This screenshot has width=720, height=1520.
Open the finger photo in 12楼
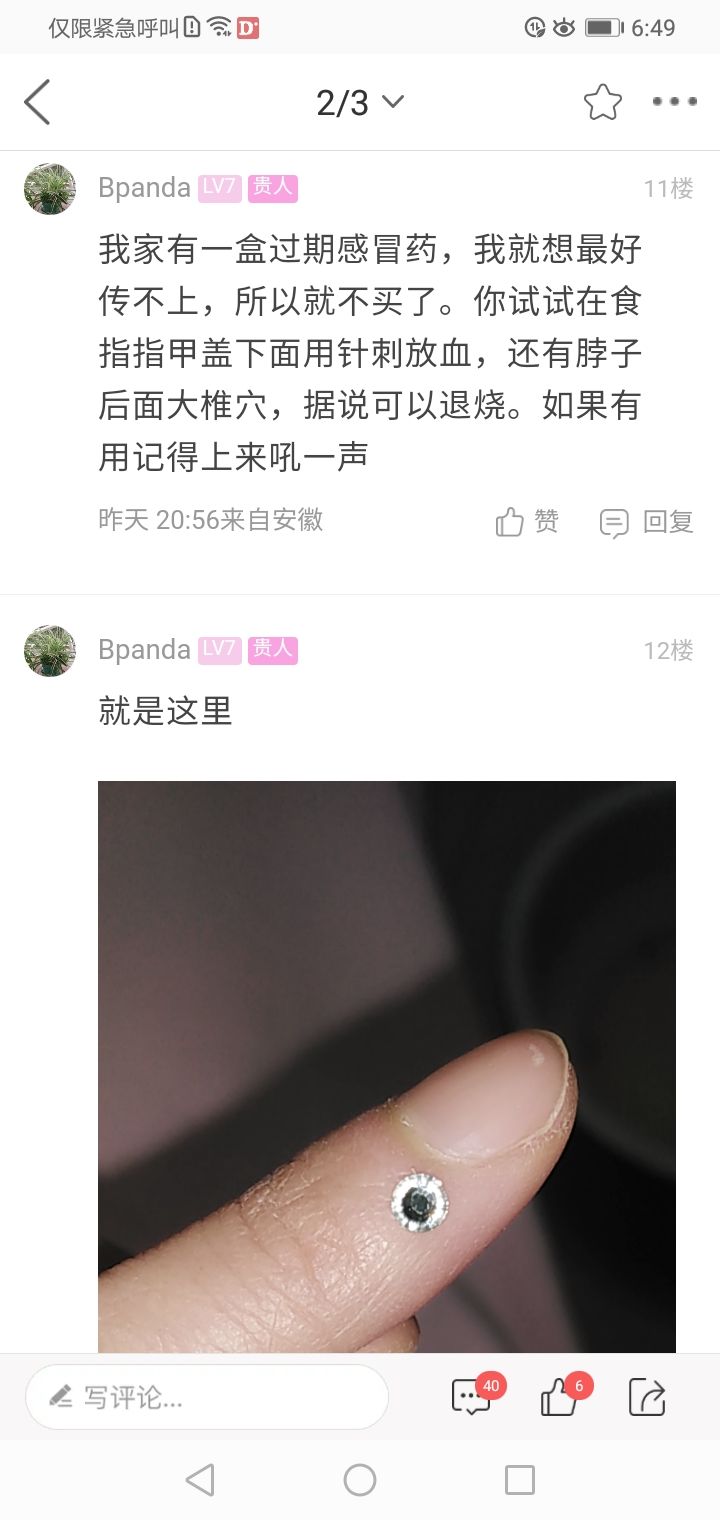(x=387, y=1066)
